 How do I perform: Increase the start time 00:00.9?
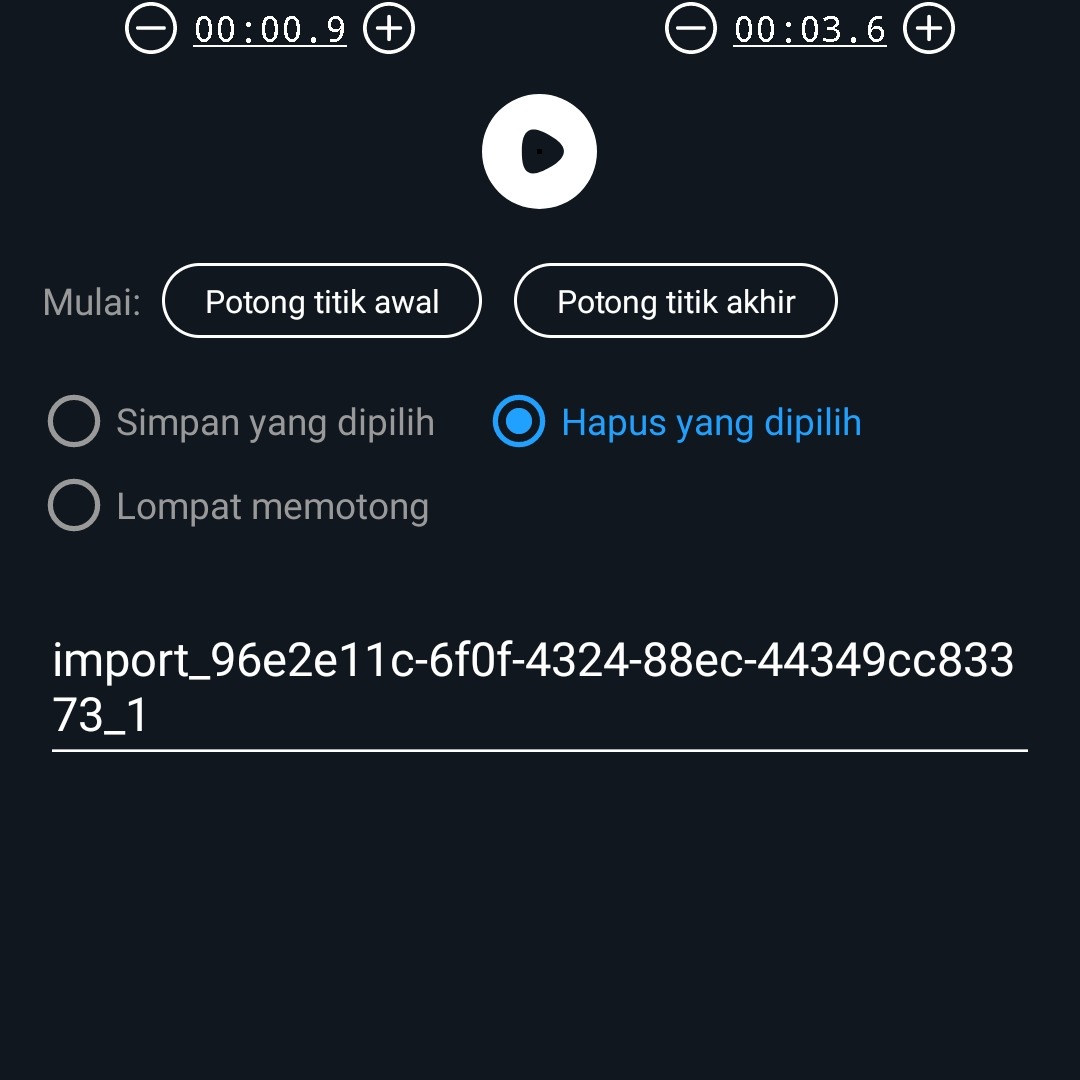pos(388,29)
